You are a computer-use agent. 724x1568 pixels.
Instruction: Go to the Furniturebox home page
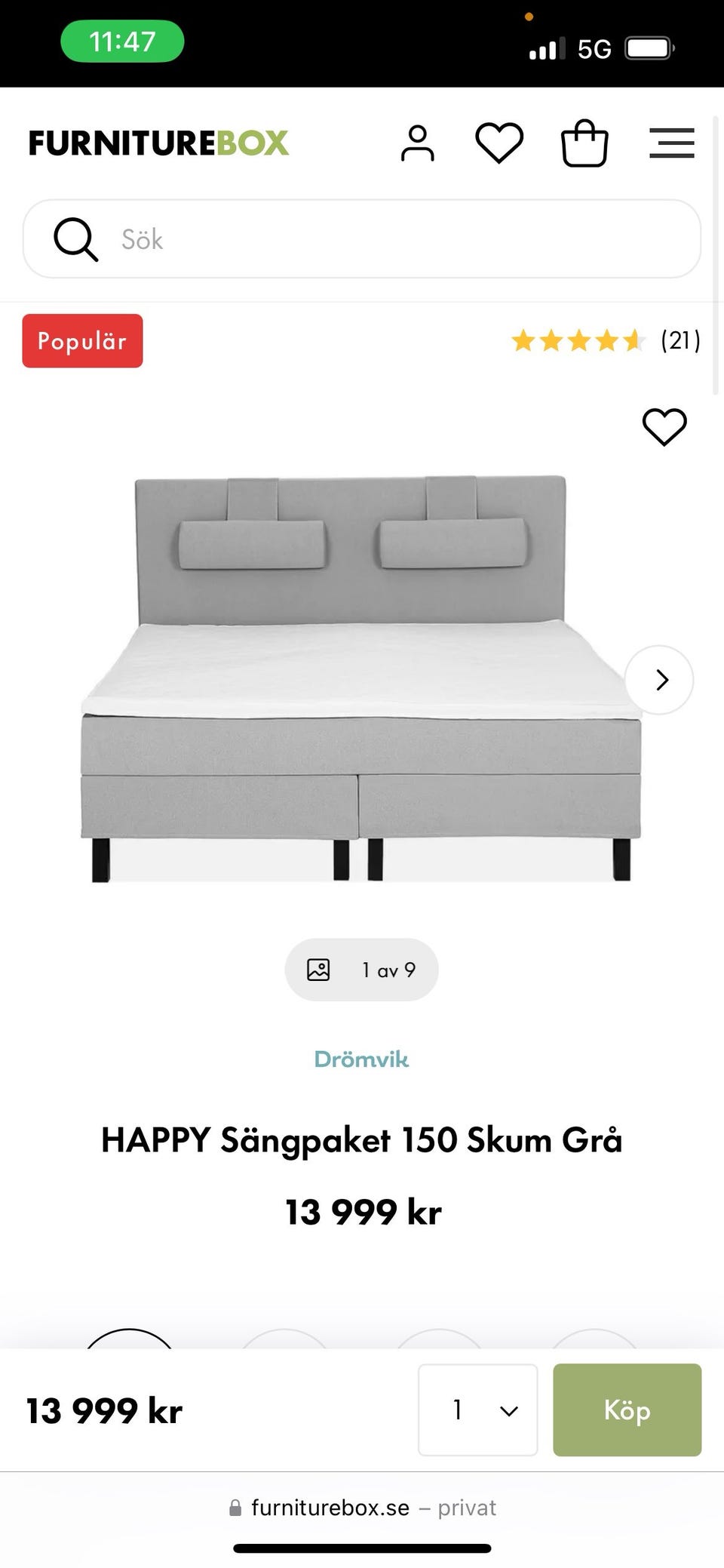158,143
